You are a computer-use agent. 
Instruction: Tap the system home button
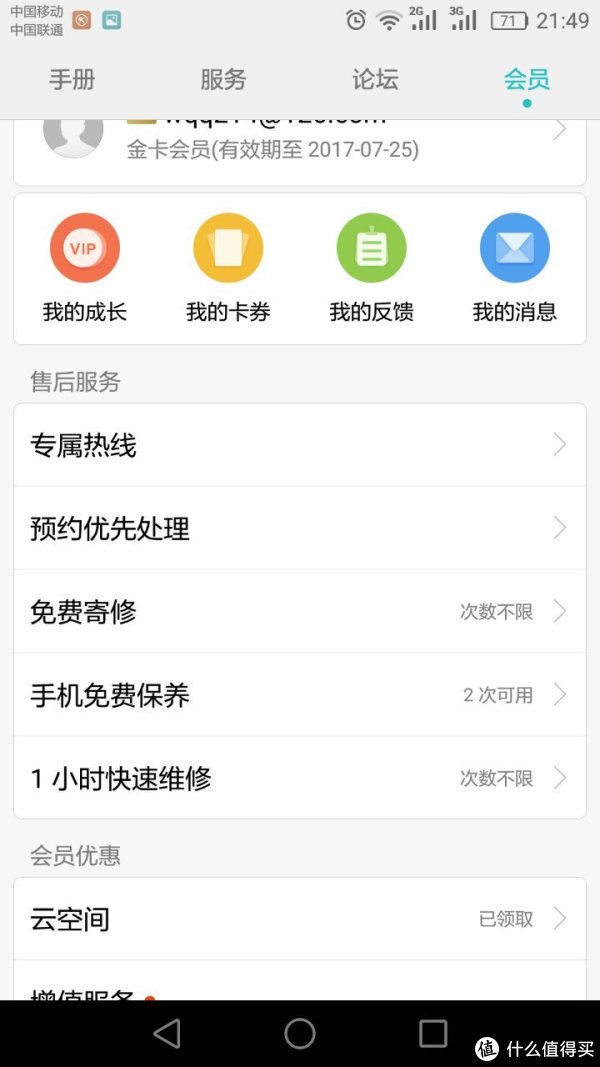click(300, 1033)
